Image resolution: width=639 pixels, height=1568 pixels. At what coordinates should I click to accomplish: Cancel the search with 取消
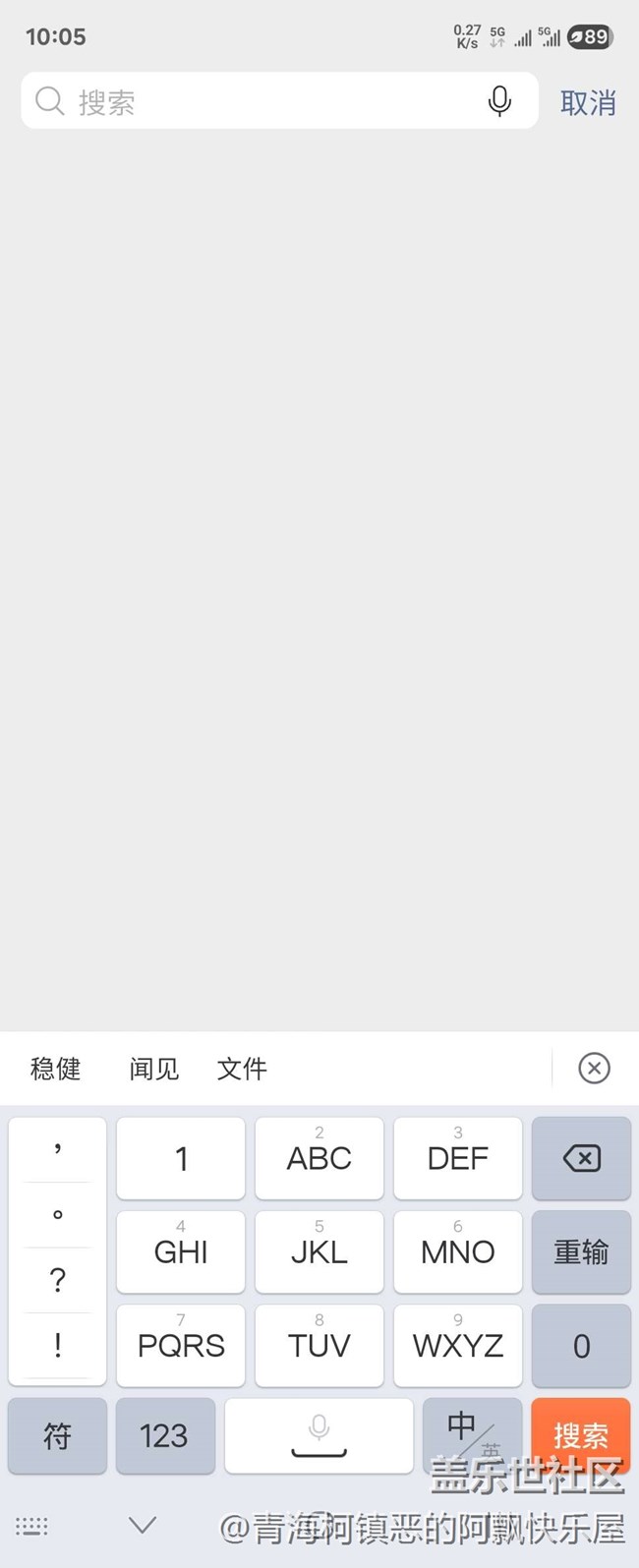pyautogui.click(x=588, y=102)
